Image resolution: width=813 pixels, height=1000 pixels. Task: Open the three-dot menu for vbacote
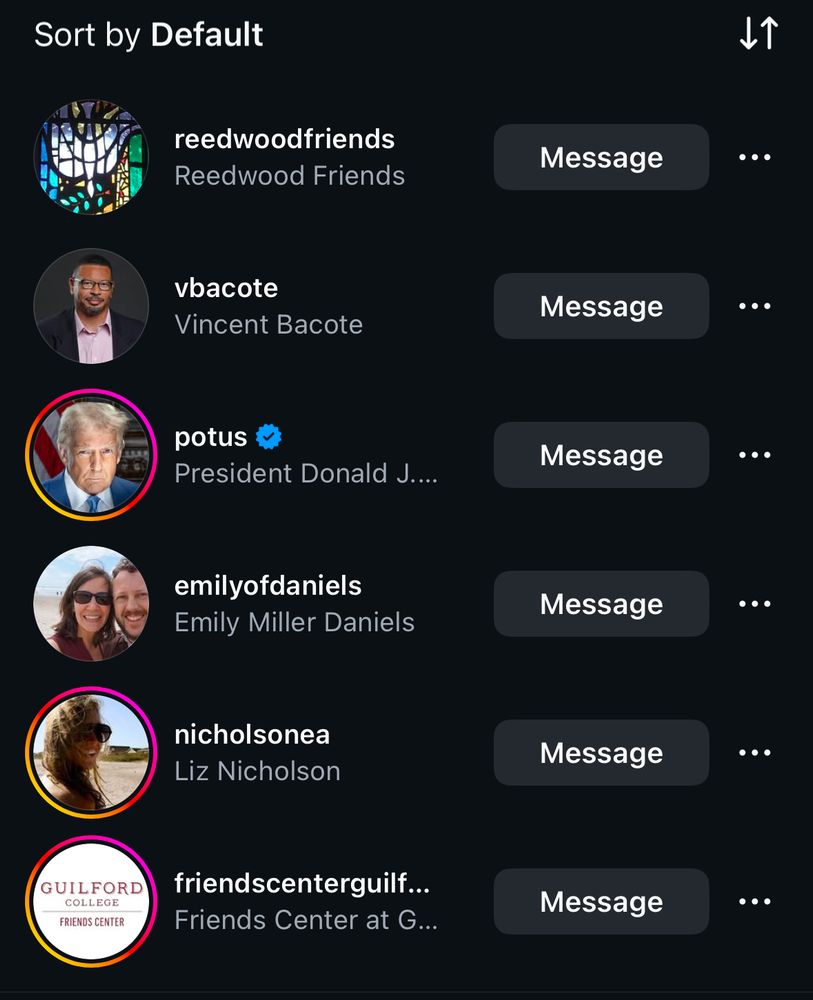(x=755, y=306)
